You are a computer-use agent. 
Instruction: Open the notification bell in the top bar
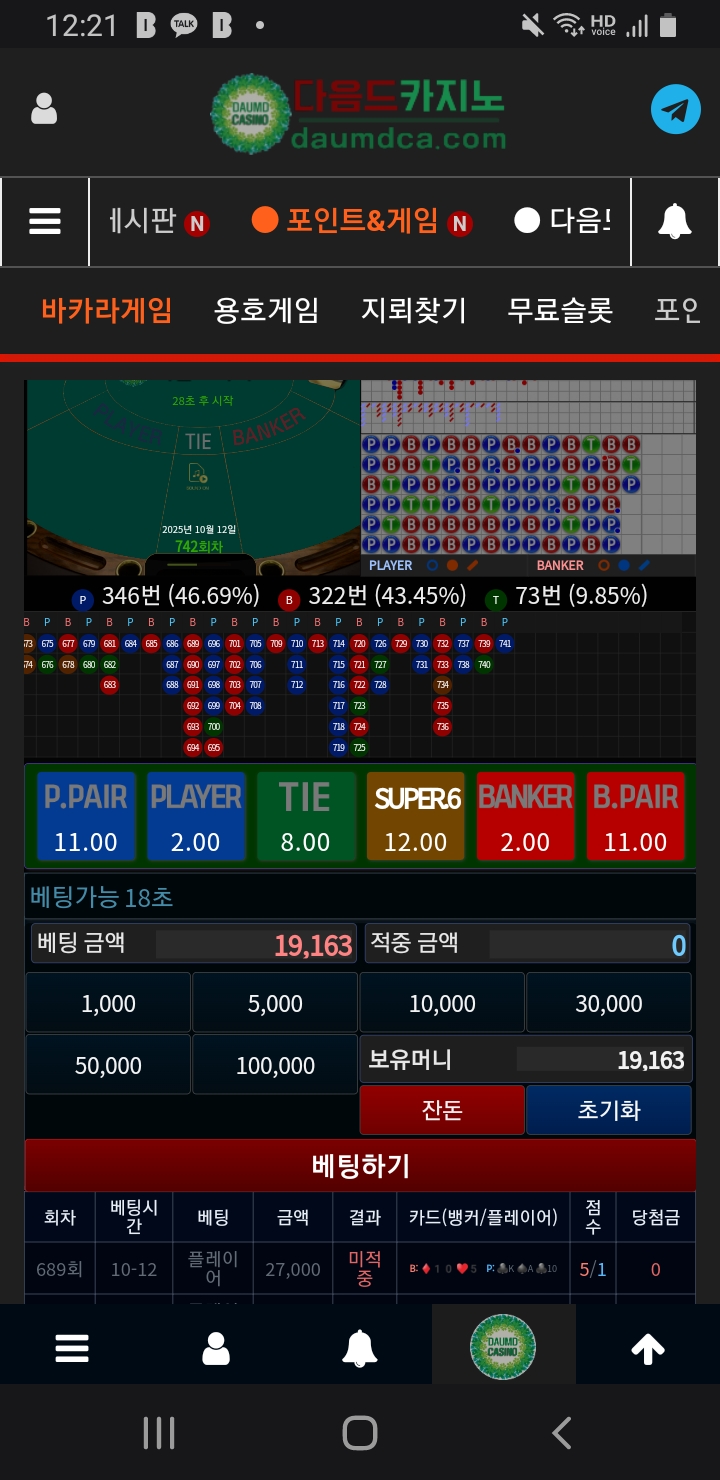[675, 221]
